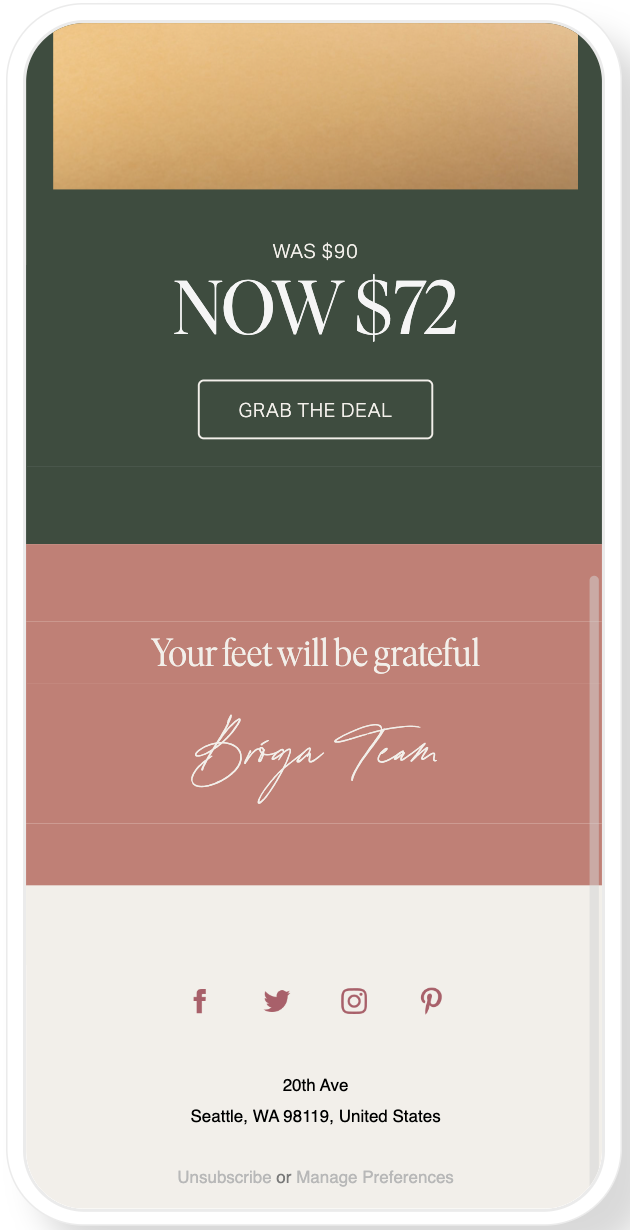Click the Unsubscribe link
The height and width of the screenshot is (1230, 630).
[x=224, y=1177]
